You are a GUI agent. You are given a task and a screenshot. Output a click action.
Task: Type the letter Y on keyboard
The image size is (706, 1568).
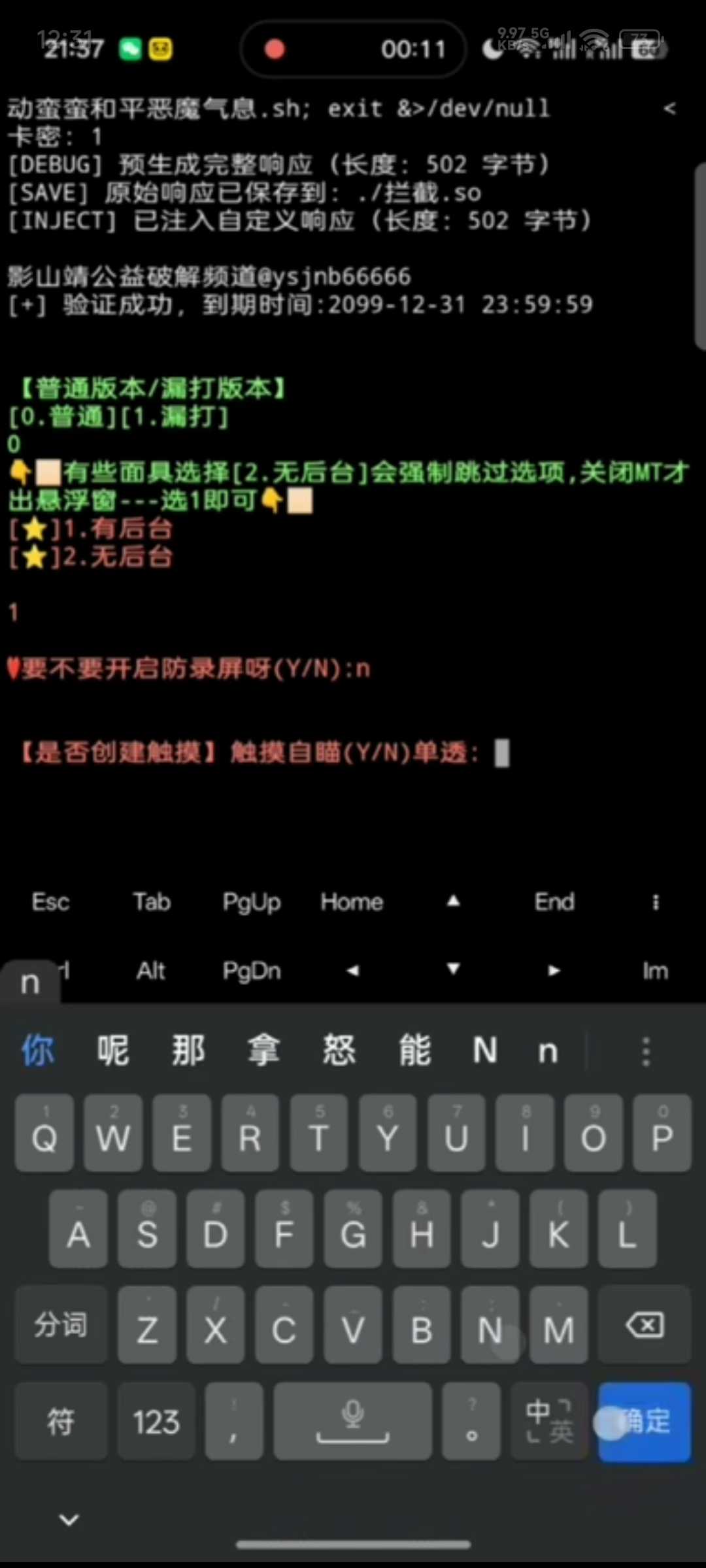click(x=388, y=1134)
